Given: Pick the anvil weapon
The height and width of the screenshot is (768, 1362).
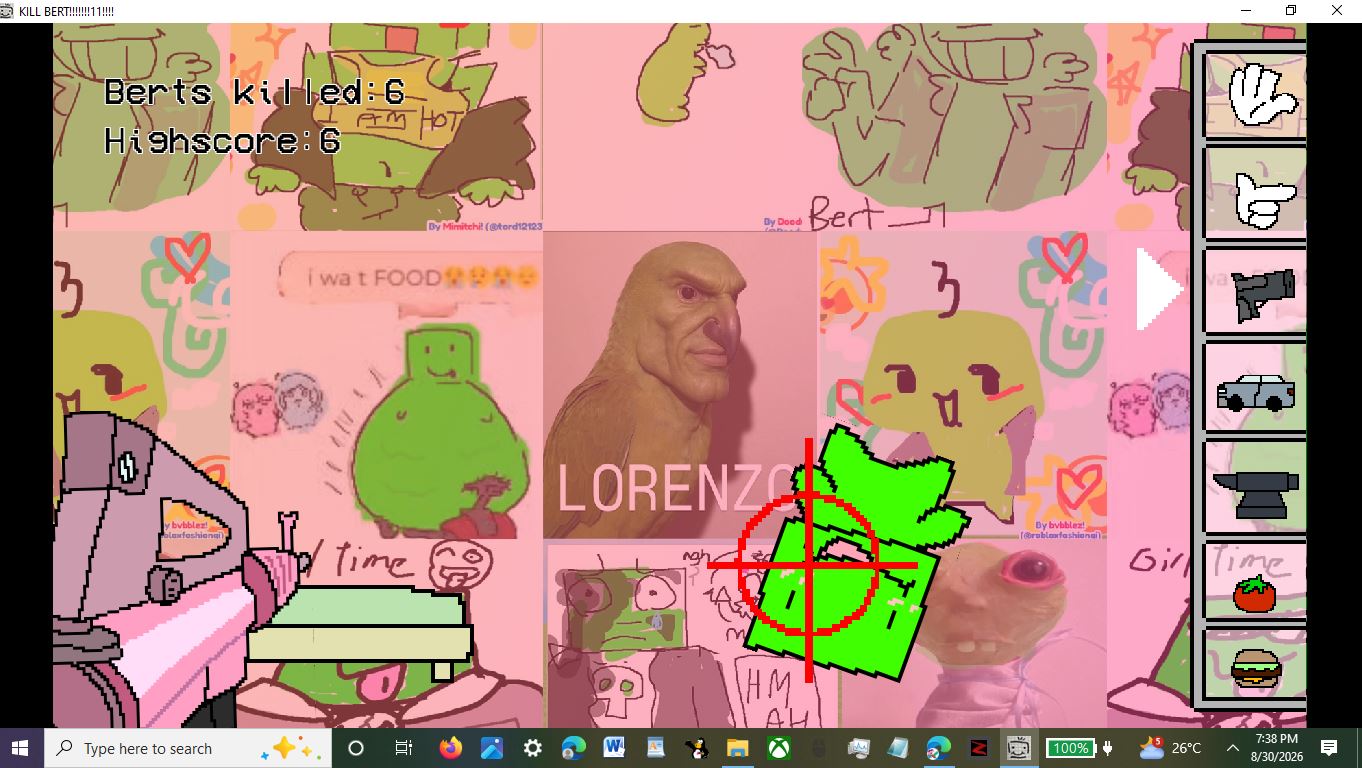Looking at the screenshot, I should [x=1255, y=487].
